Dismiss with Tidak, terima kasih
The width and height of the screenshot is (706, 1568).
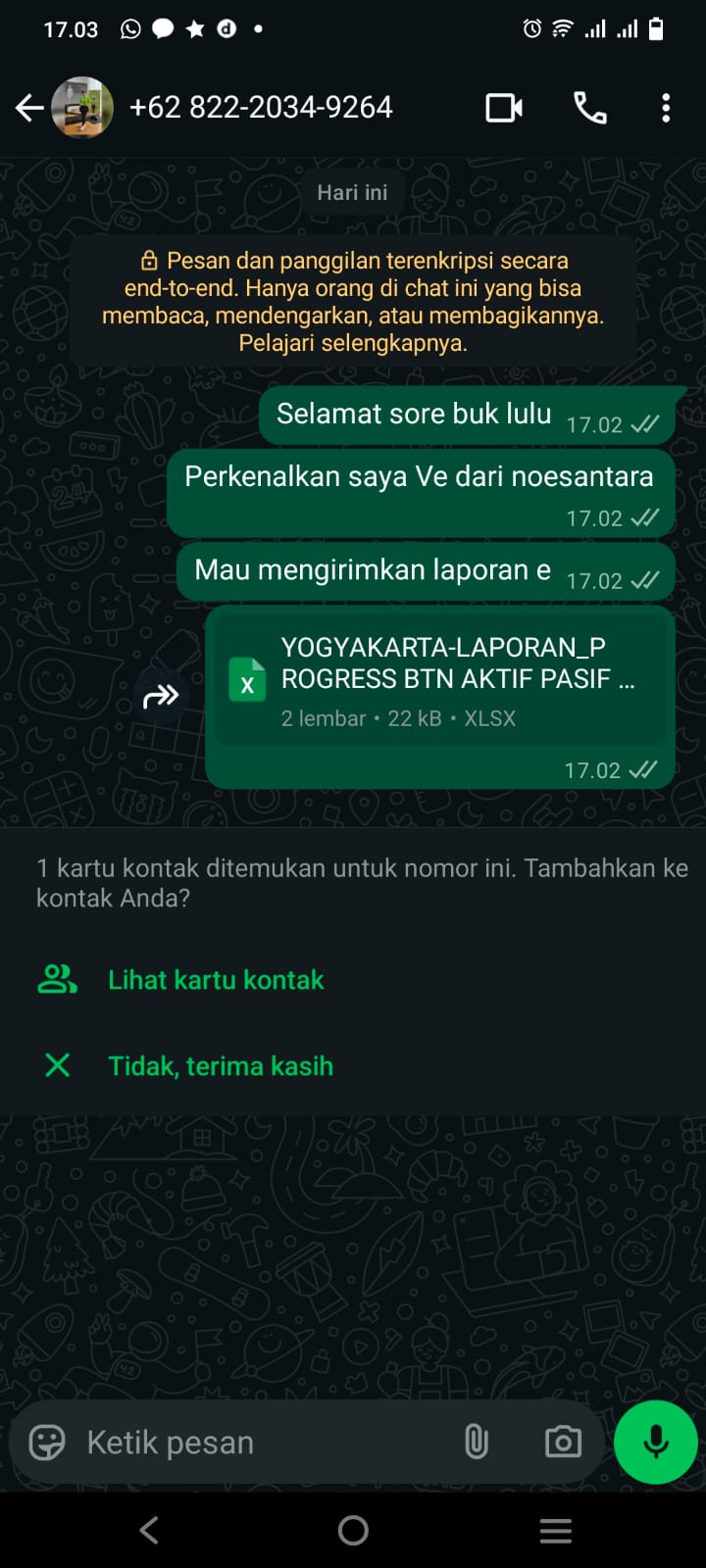point(220,1066)
